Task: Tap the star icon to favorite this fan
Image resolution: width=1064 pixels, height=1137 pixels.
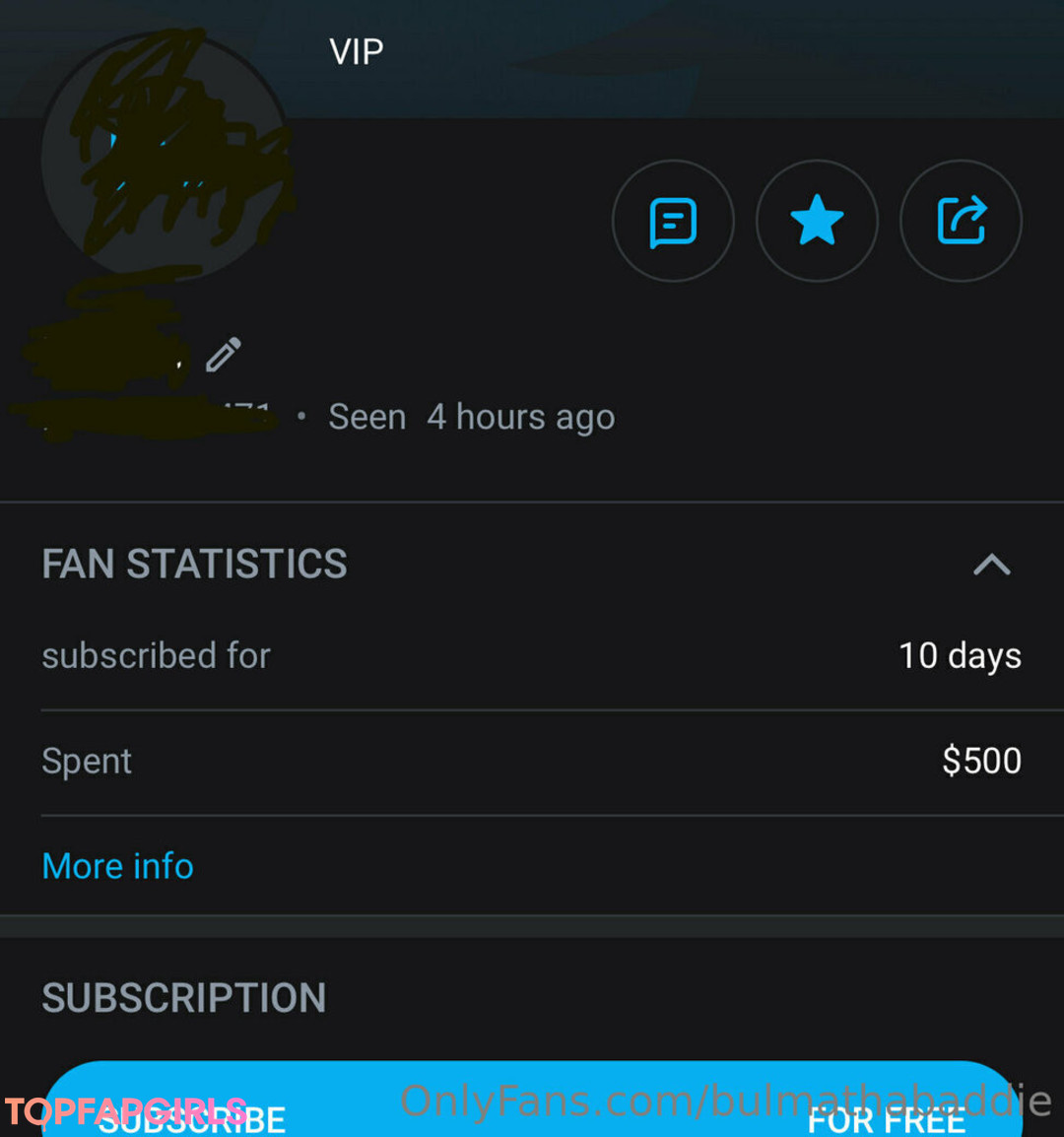Action: pos(817,221)
